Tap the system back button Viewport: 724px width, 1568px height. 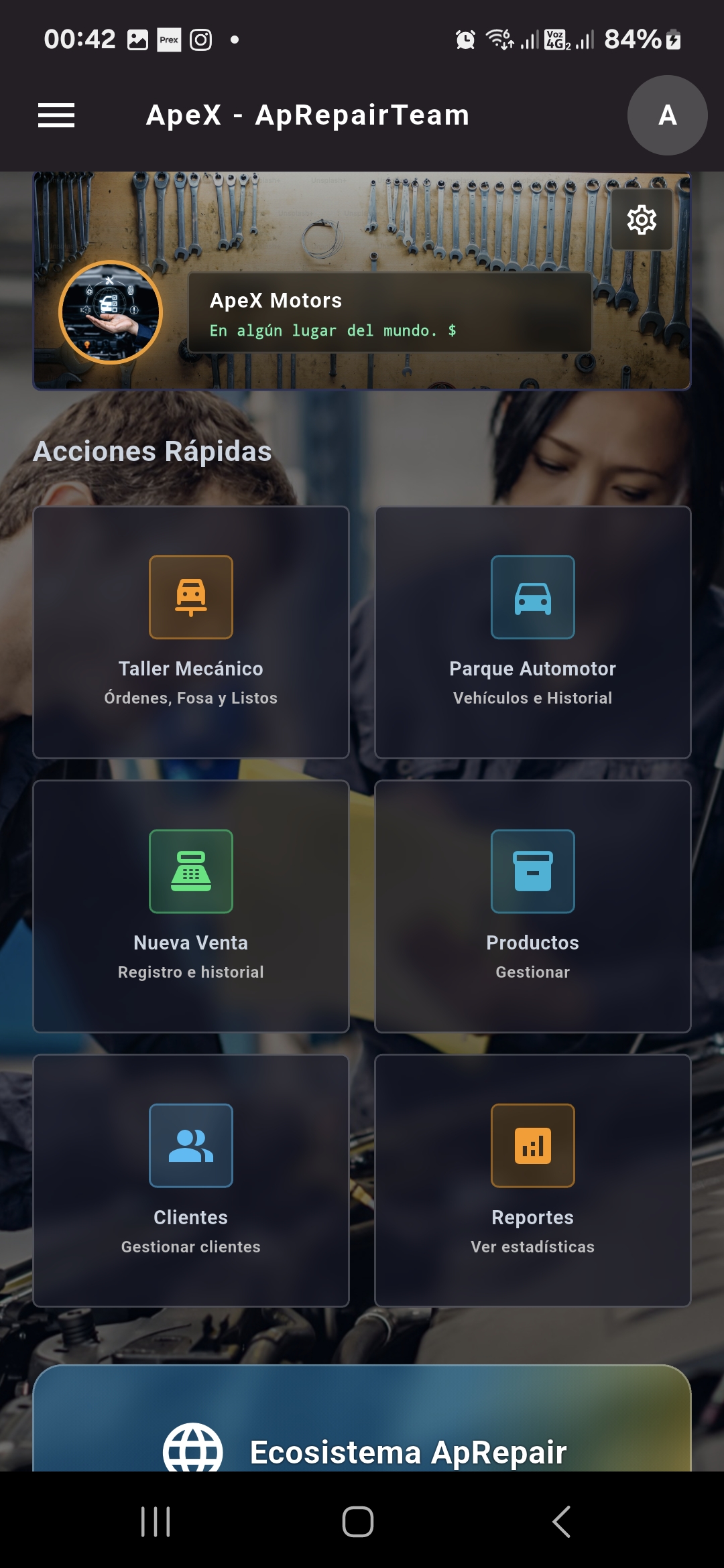562,1522
